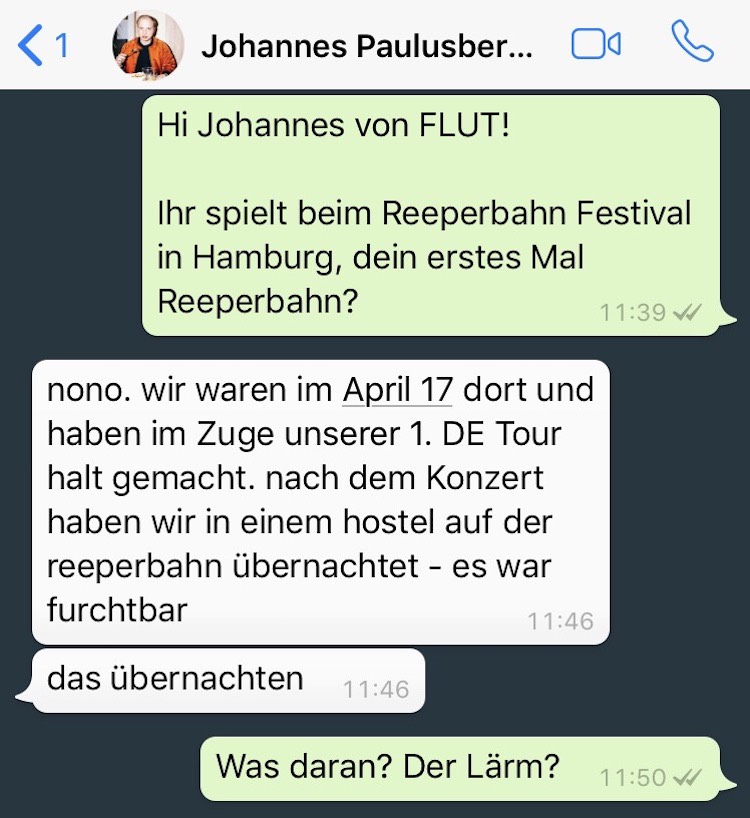Viewport: 750px width, 818px height.
Task: Tap the underlined April 17 date link
Action: pos(397,389)
